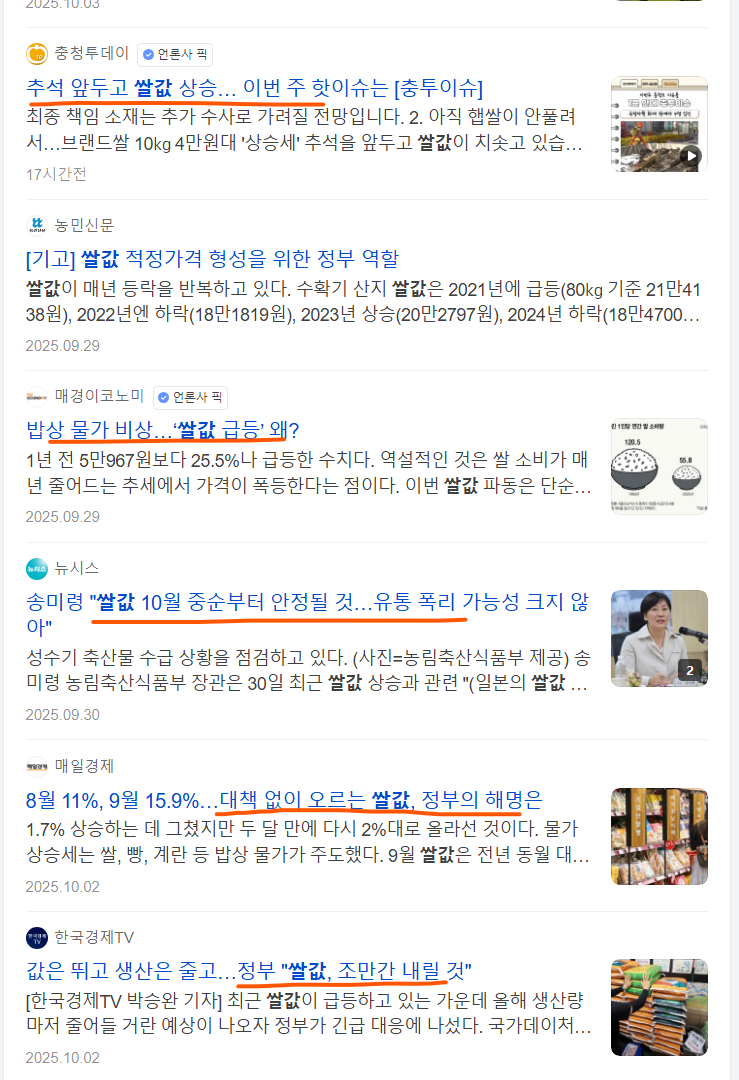Open the 충청투데이 publisher link

[92, 54]
